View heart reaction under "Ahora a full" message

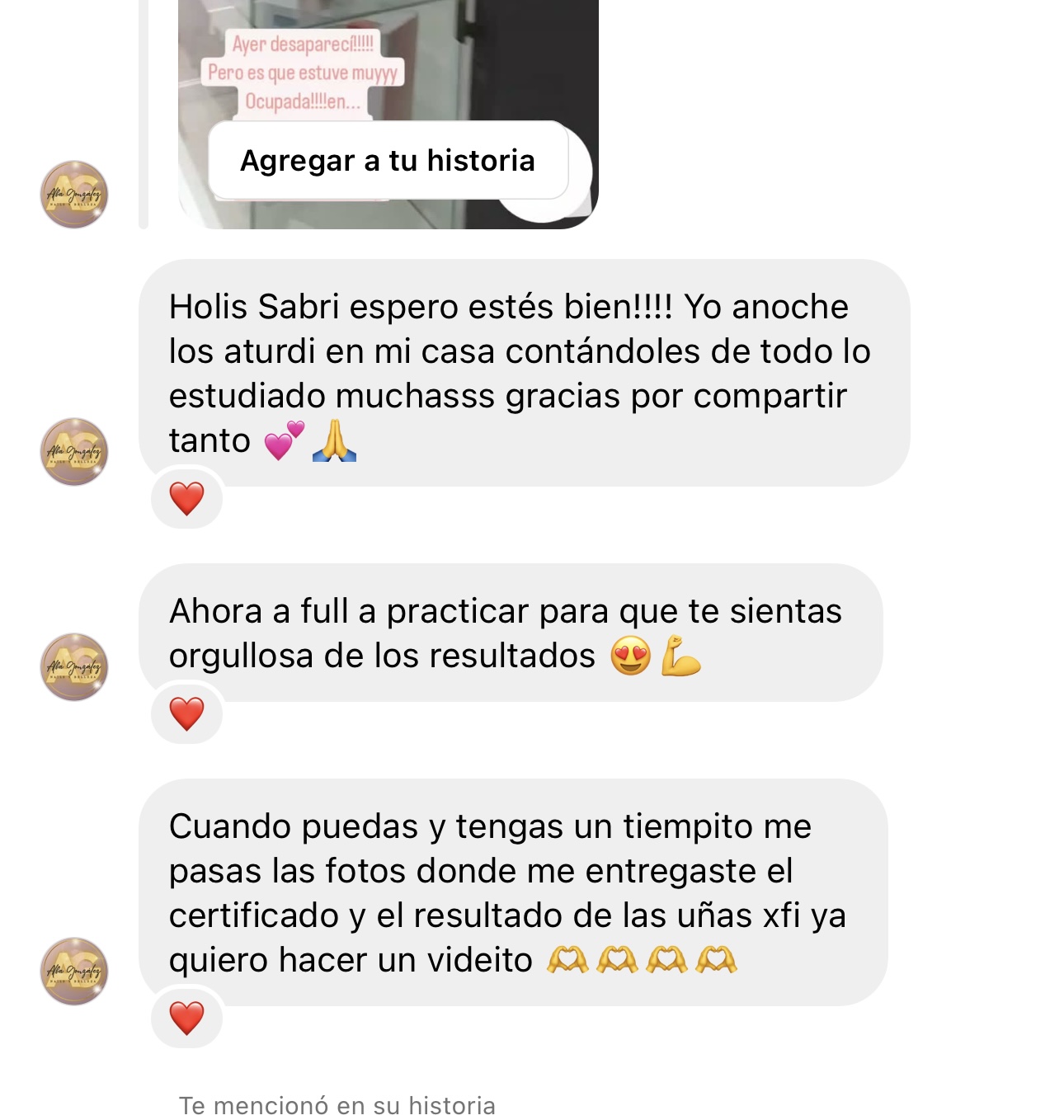(x=186, y=713)
